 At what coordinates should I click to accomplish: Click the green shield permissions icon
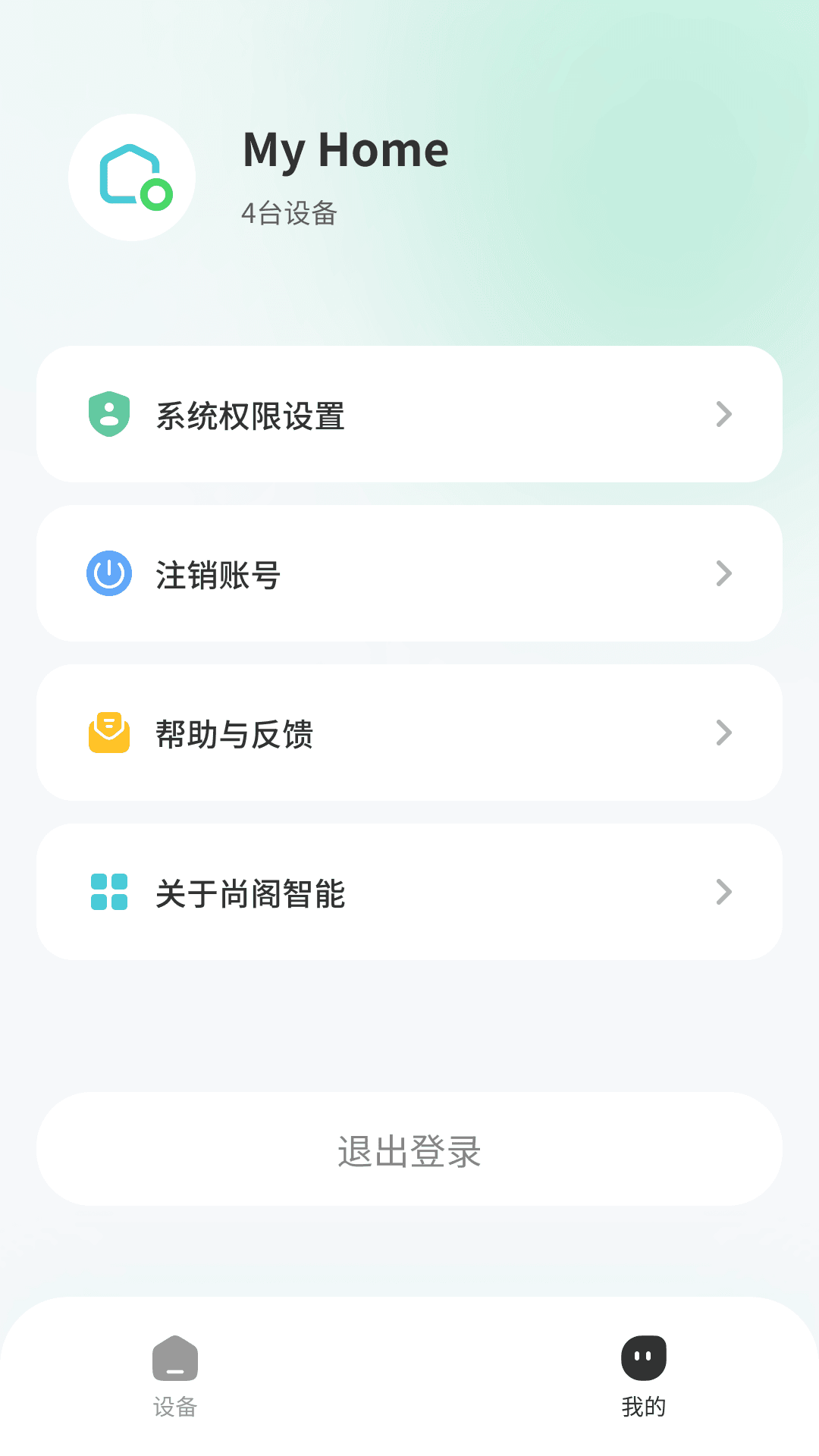[108, 414]
